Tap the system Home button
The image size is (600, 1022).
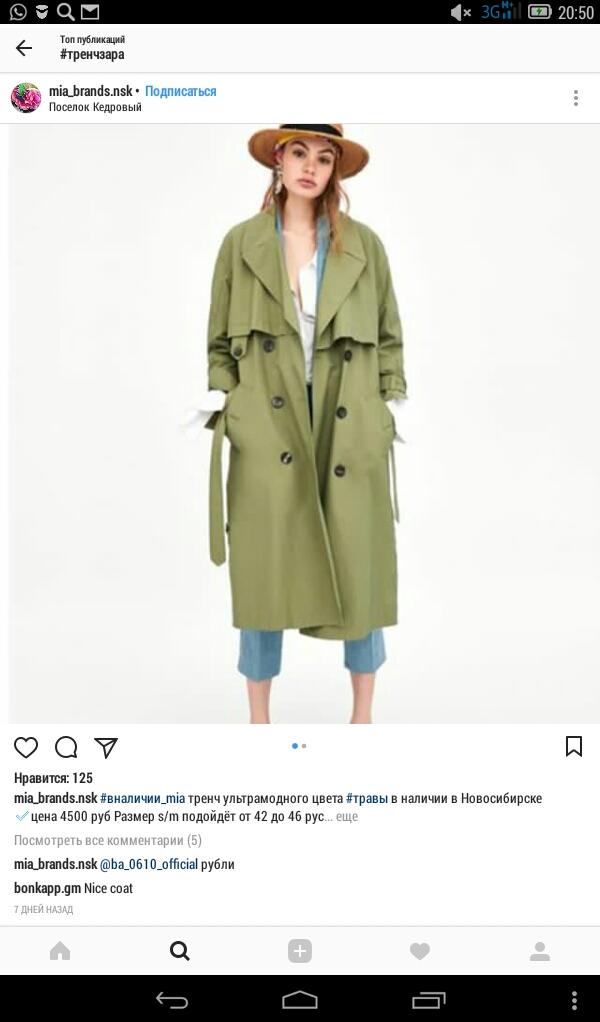[x=300, y=999]
